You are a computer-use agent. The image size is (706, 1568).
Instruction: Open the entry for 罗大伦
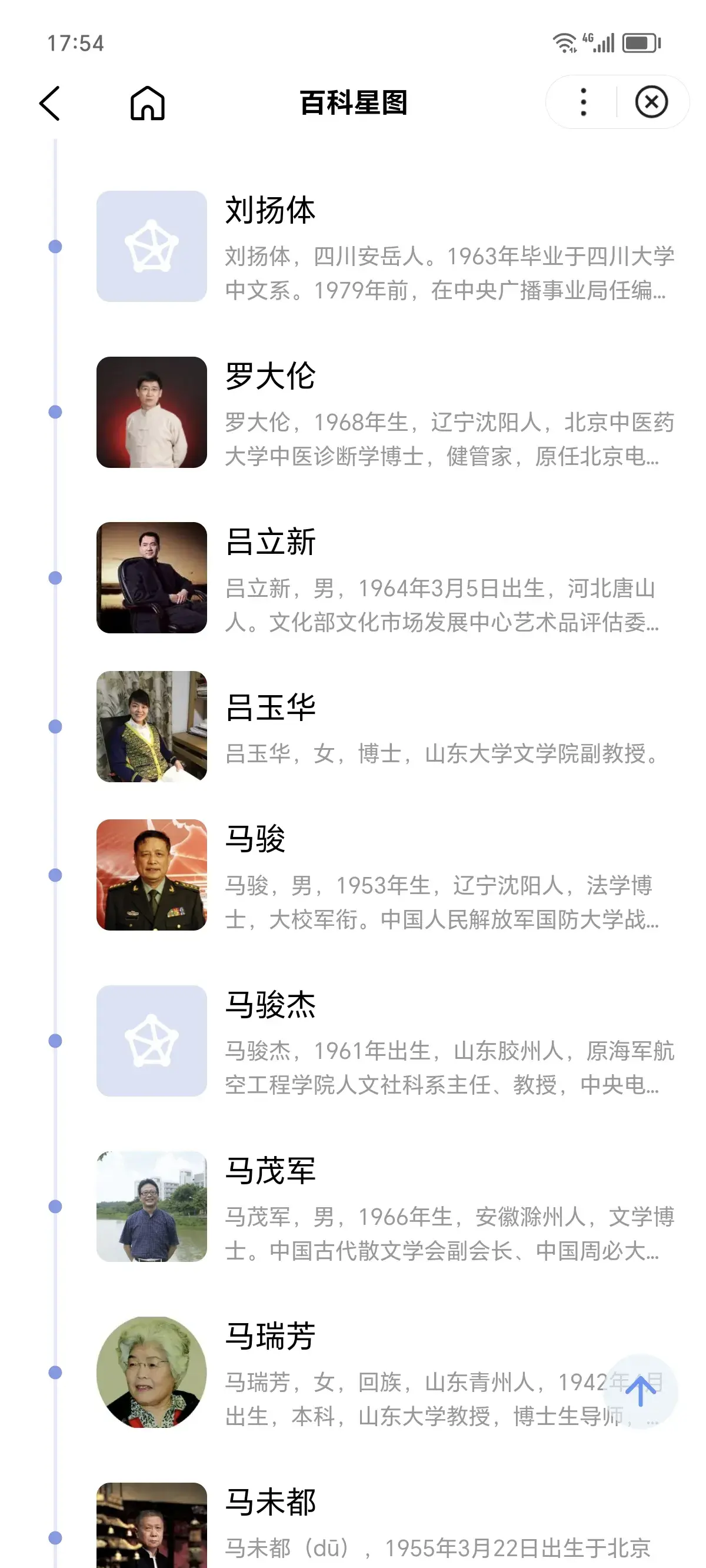click(x=386, y=412)
